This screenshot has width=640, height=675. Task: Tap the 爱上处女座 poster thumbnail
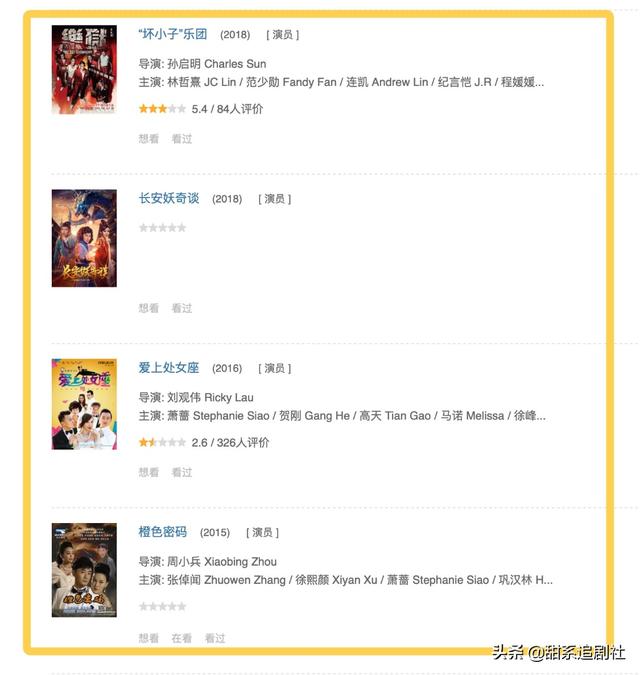(x=84, y=404)
